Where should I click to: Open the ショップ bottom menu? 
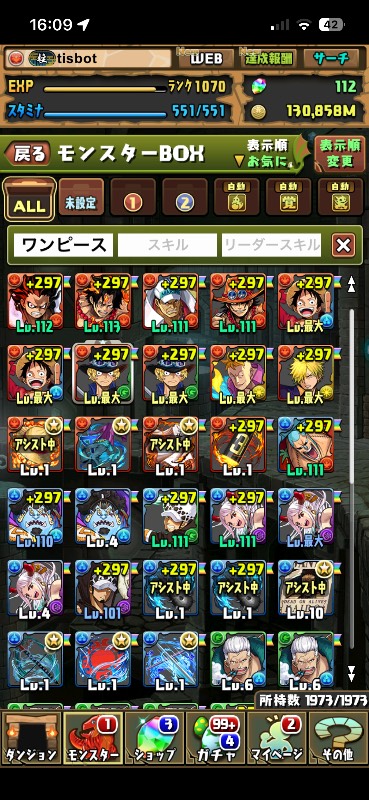(x=154, y=738)
